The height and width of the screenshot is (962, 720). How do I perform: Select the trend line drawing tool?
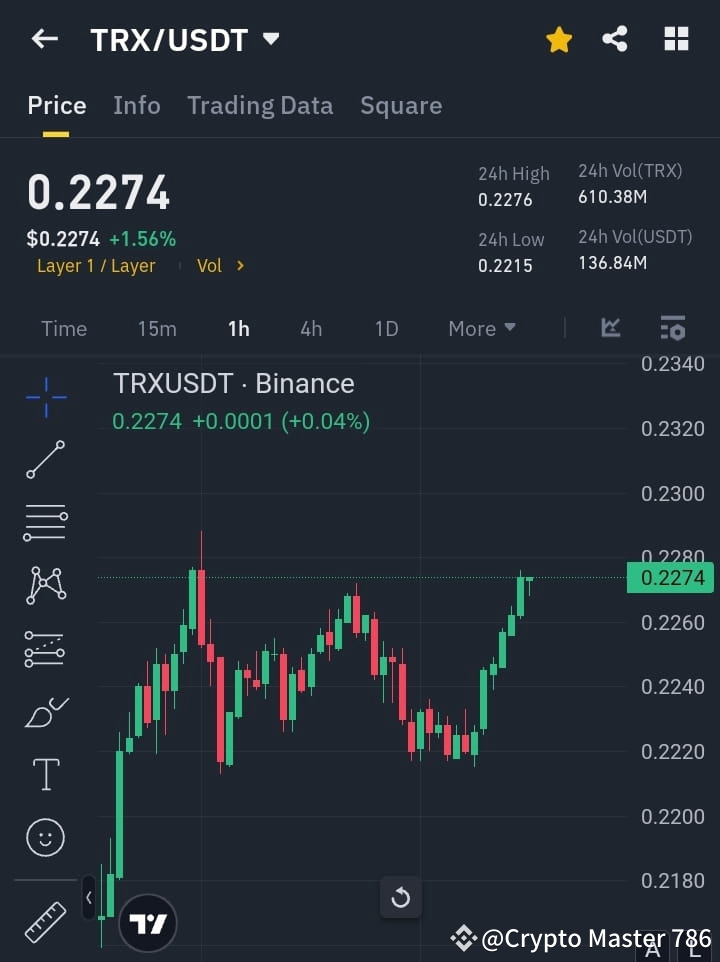44,461
